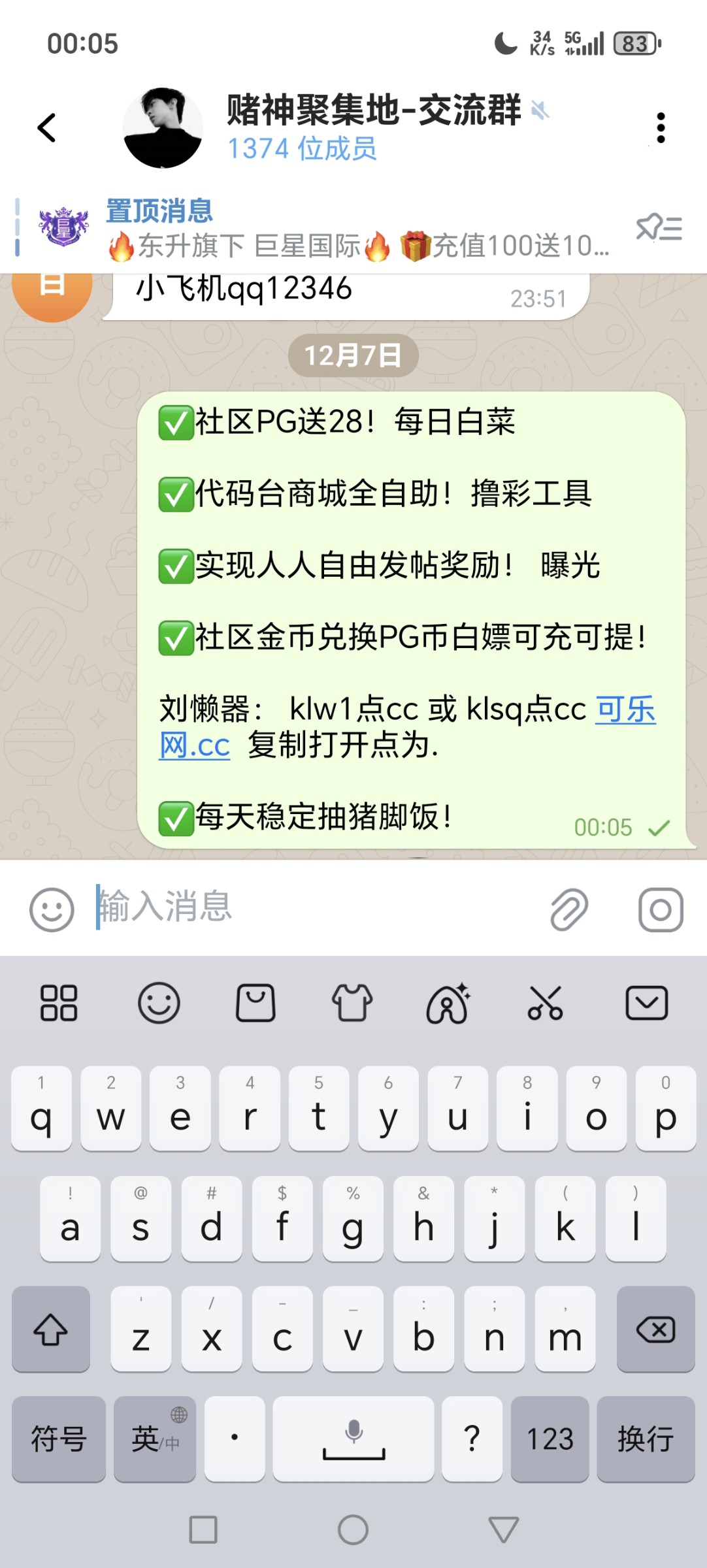707x1568 pixels.
Task: Open the keyboard scissors clipboard tool
Action: [x=545, y=1003]
